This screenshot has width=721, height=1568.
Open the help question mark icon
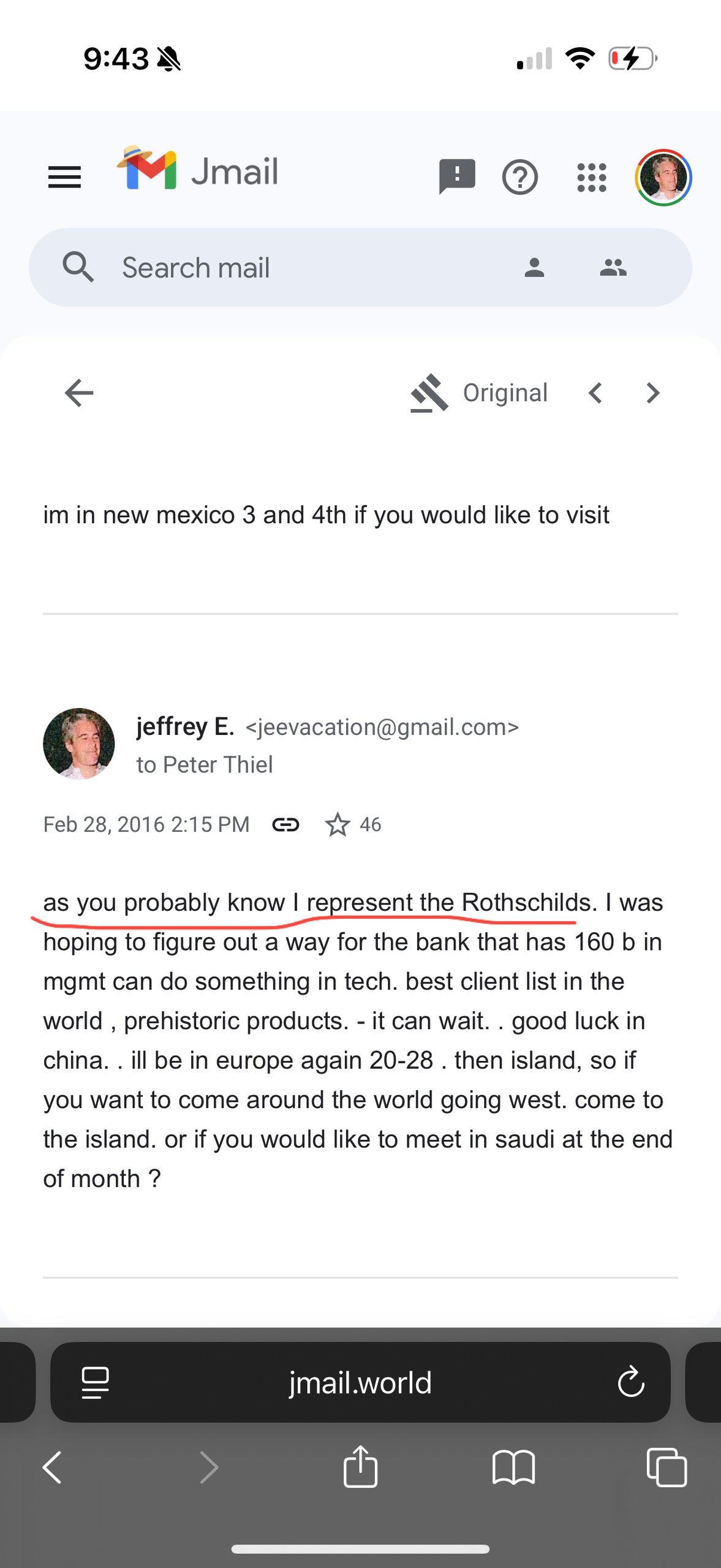[x=520, y=178]
